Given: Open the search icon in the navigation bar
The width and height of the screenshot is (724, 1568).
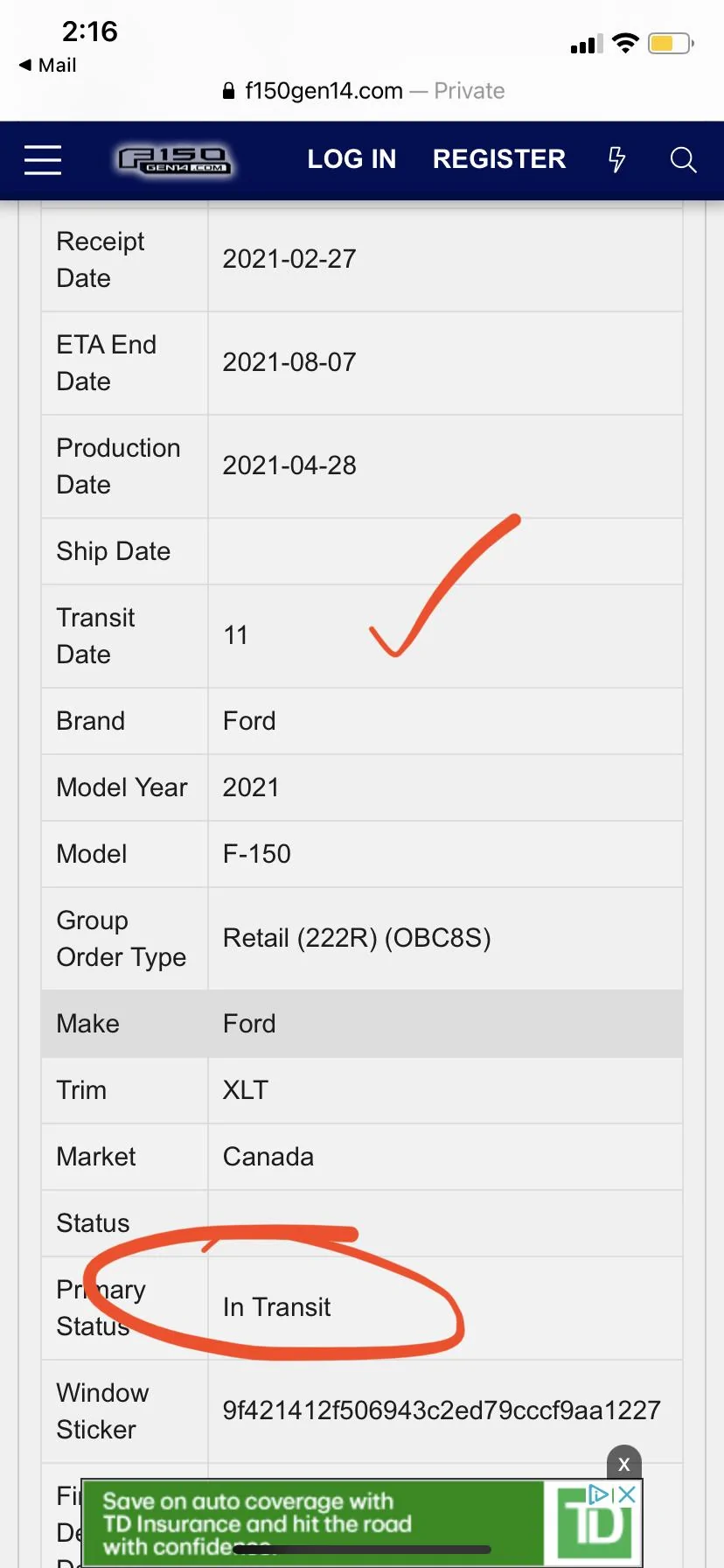Looking at the screenshot, I should tap(682, 160).
